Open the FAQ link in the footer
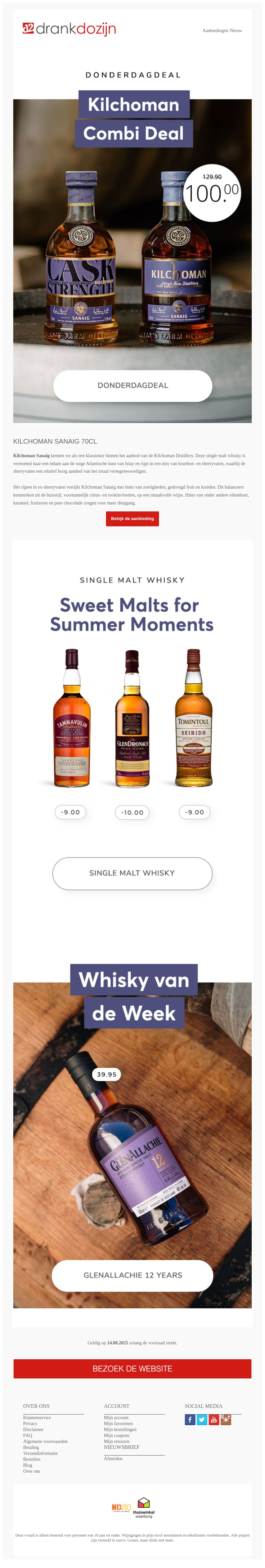 pos(27,1435)
